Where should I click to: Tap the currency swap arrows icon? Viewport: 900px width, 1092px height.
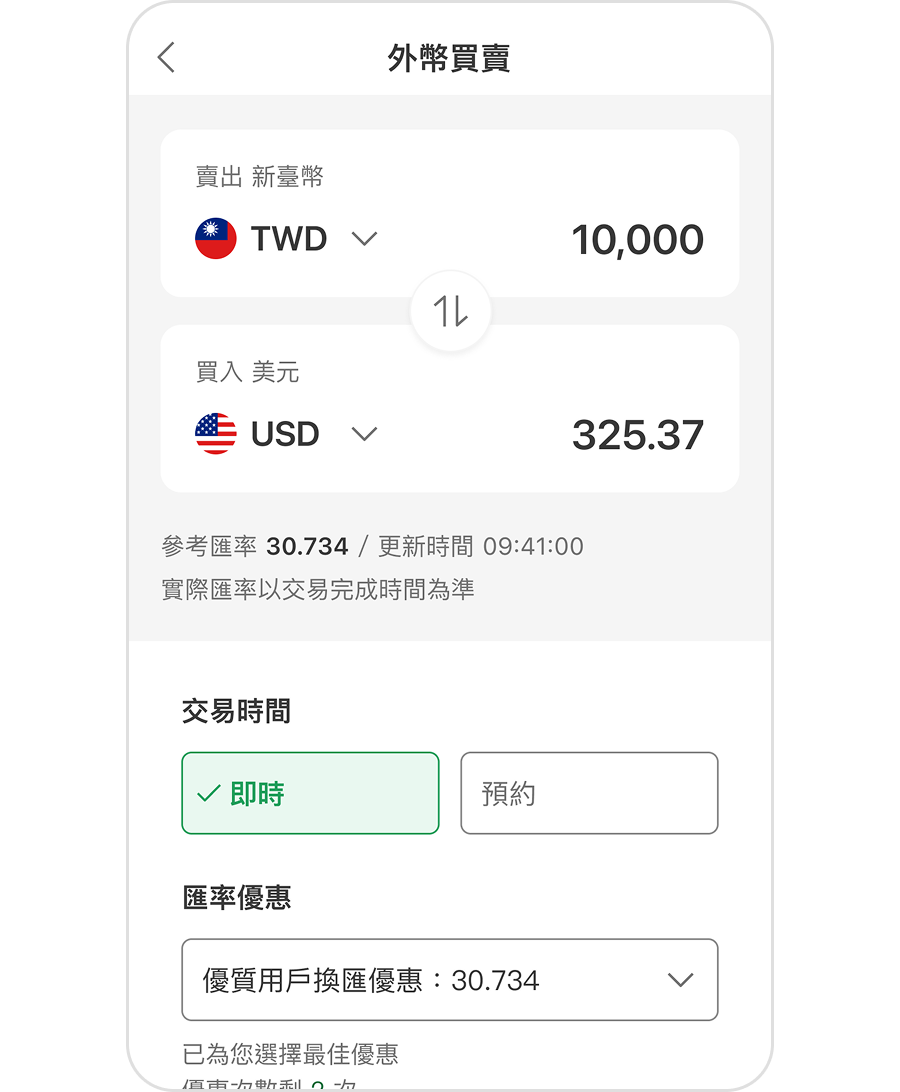pyautogui.click(x=450, y=311)
